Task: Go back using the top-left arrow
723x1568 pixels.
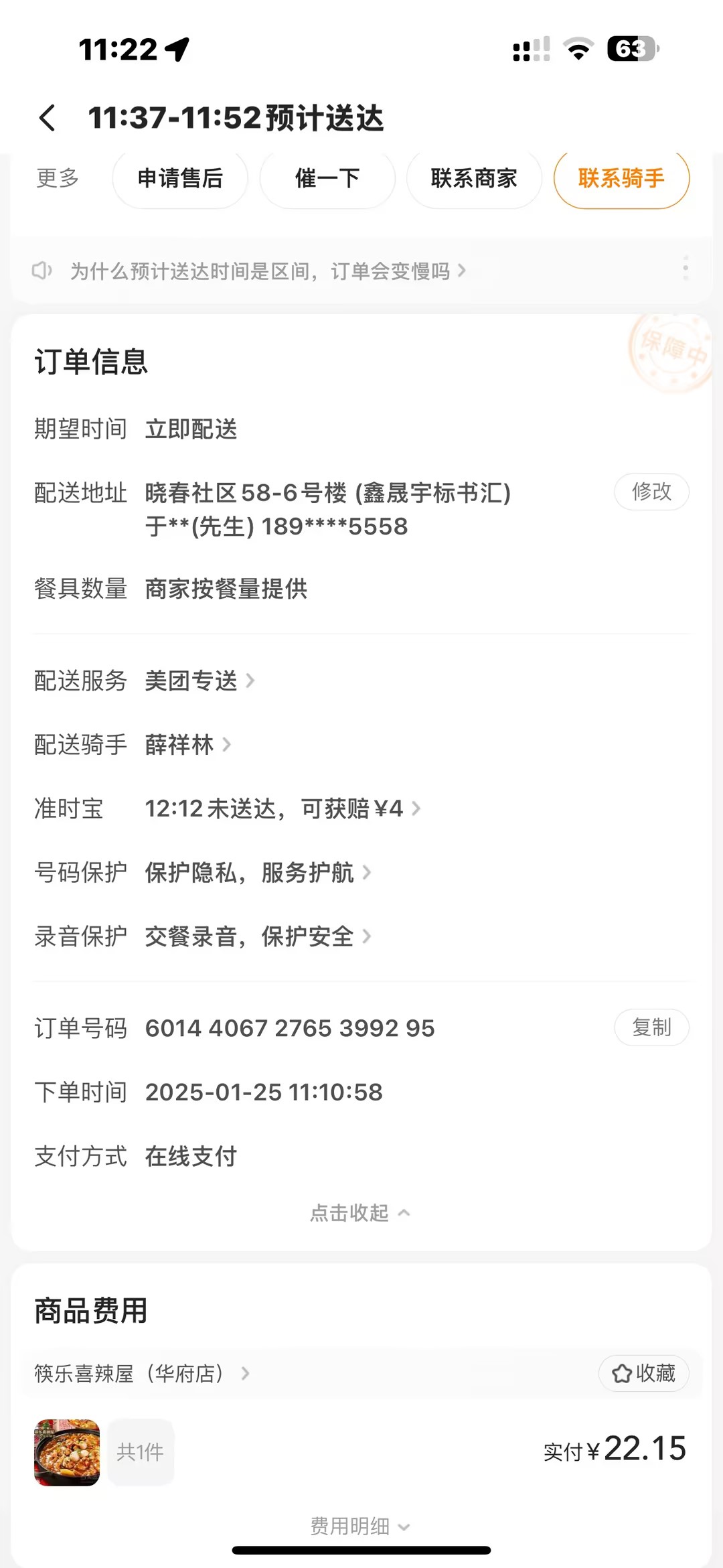Action: coord(47,118)
